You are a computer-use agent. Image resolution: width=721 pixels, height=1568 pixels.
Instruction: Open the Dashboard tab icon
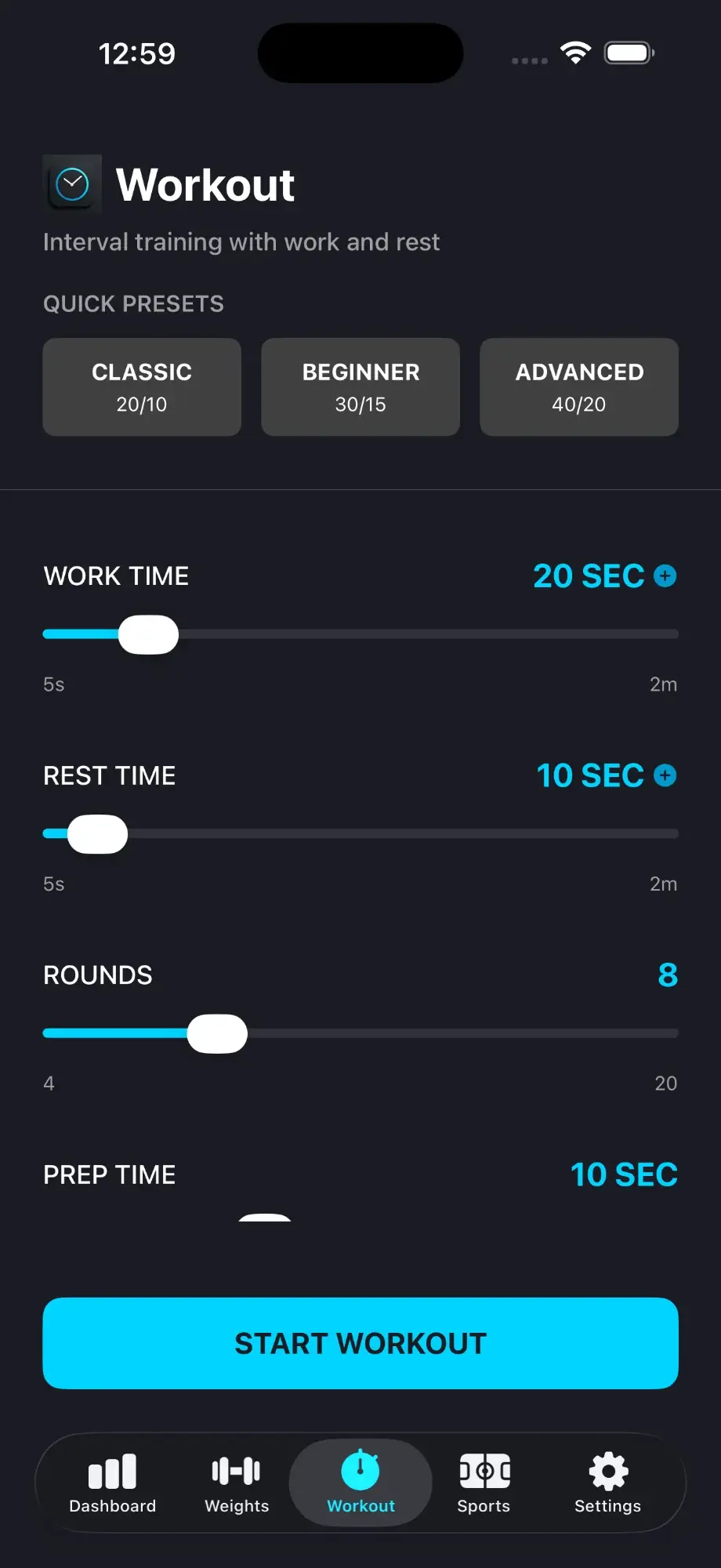tap(112, 1470)
